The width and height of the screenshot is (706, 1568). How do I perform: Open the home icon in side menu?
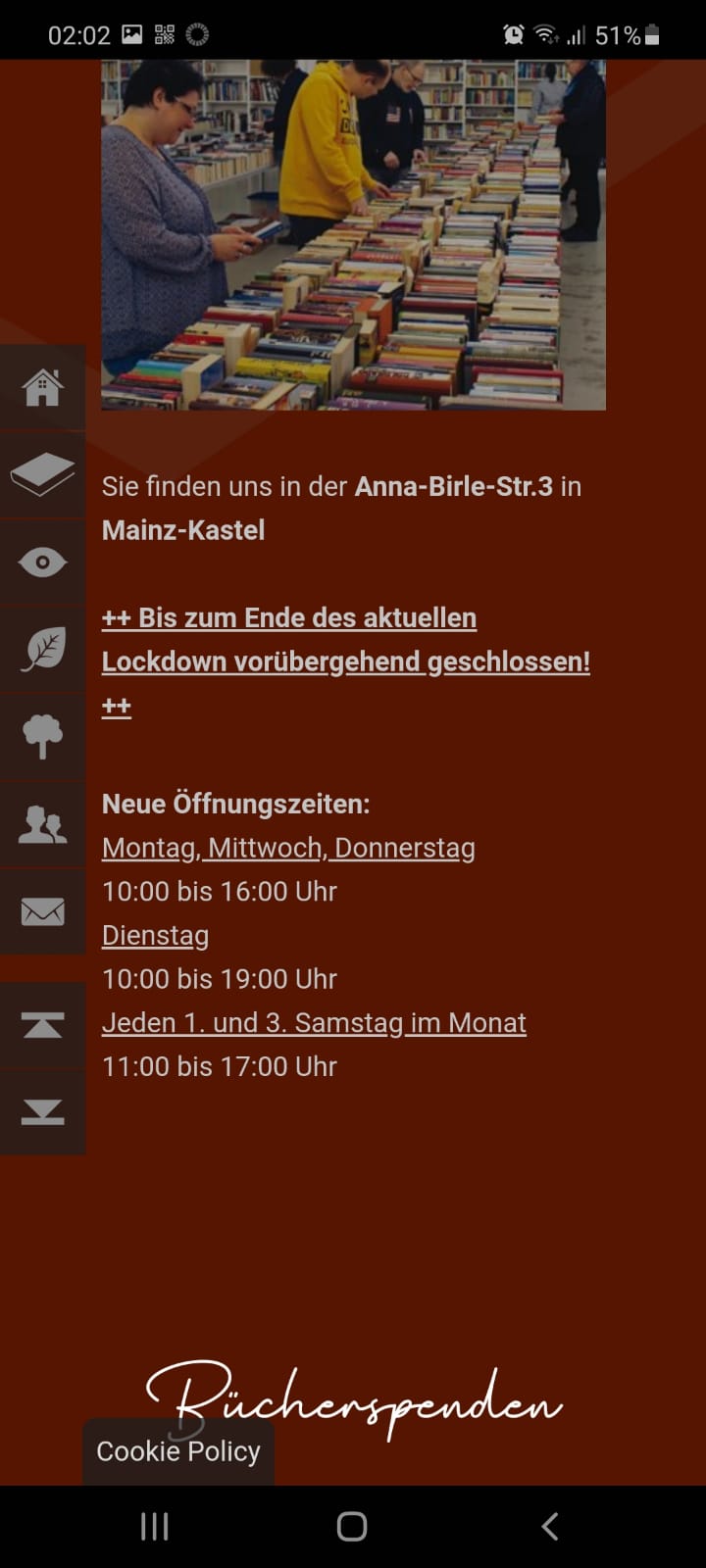click(x=42, y=388)
